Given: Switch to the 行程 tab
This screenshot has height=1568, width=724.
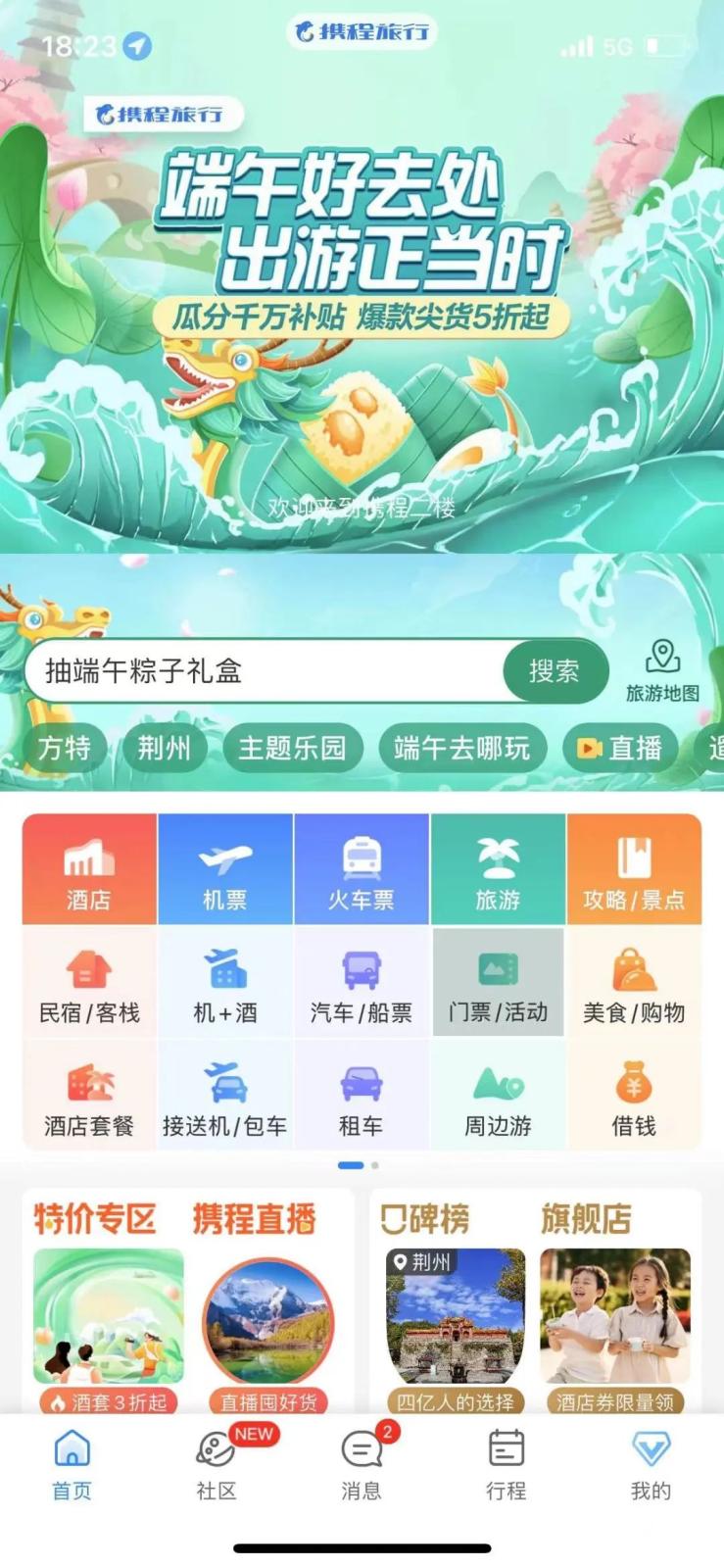Looking at the screenshot, I should tap(506, 1462).
